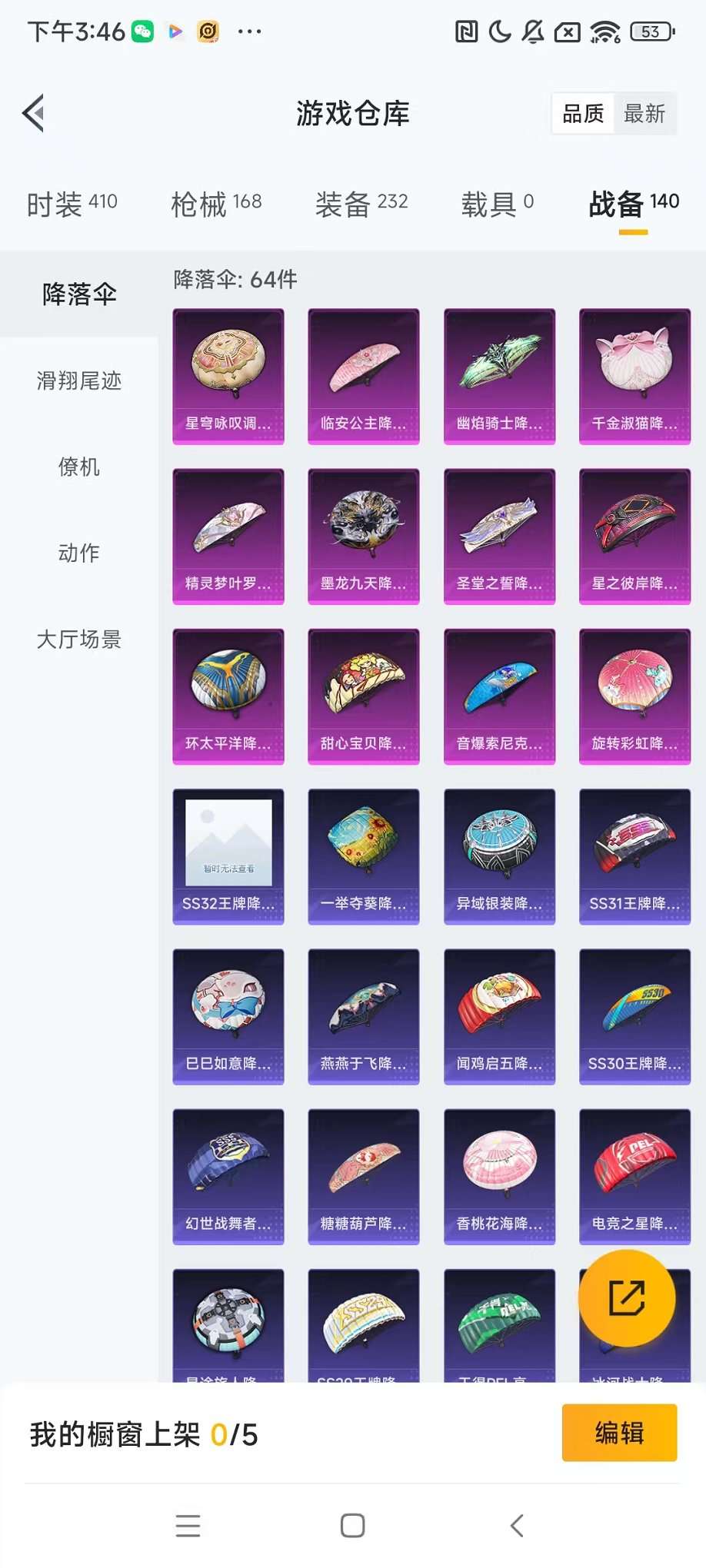Select the 动作 category
Viewport: 706px width, 1568px height.
pyautogui.click(x=79, y=553)
